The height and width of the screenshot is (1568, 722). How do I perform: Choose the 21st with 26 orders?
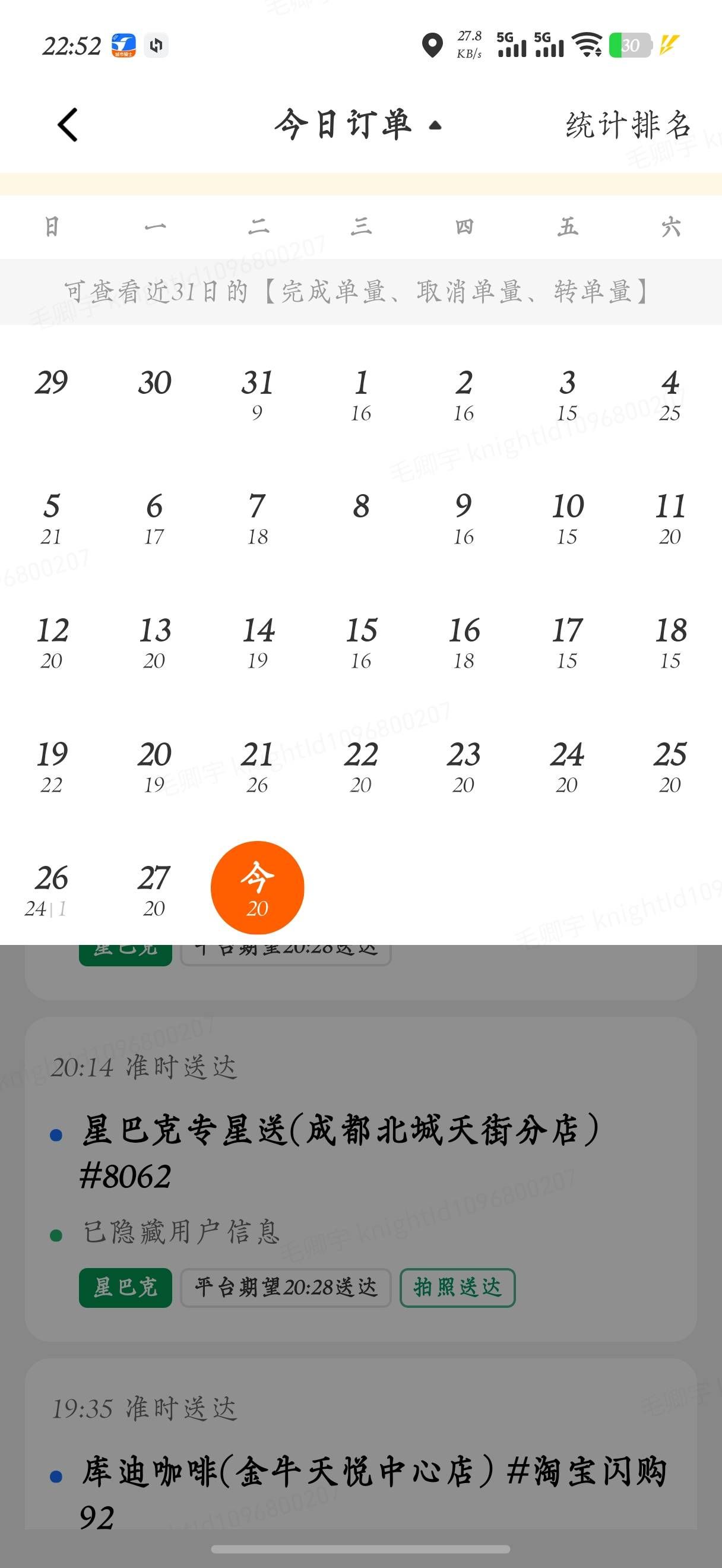pos(257,765)
